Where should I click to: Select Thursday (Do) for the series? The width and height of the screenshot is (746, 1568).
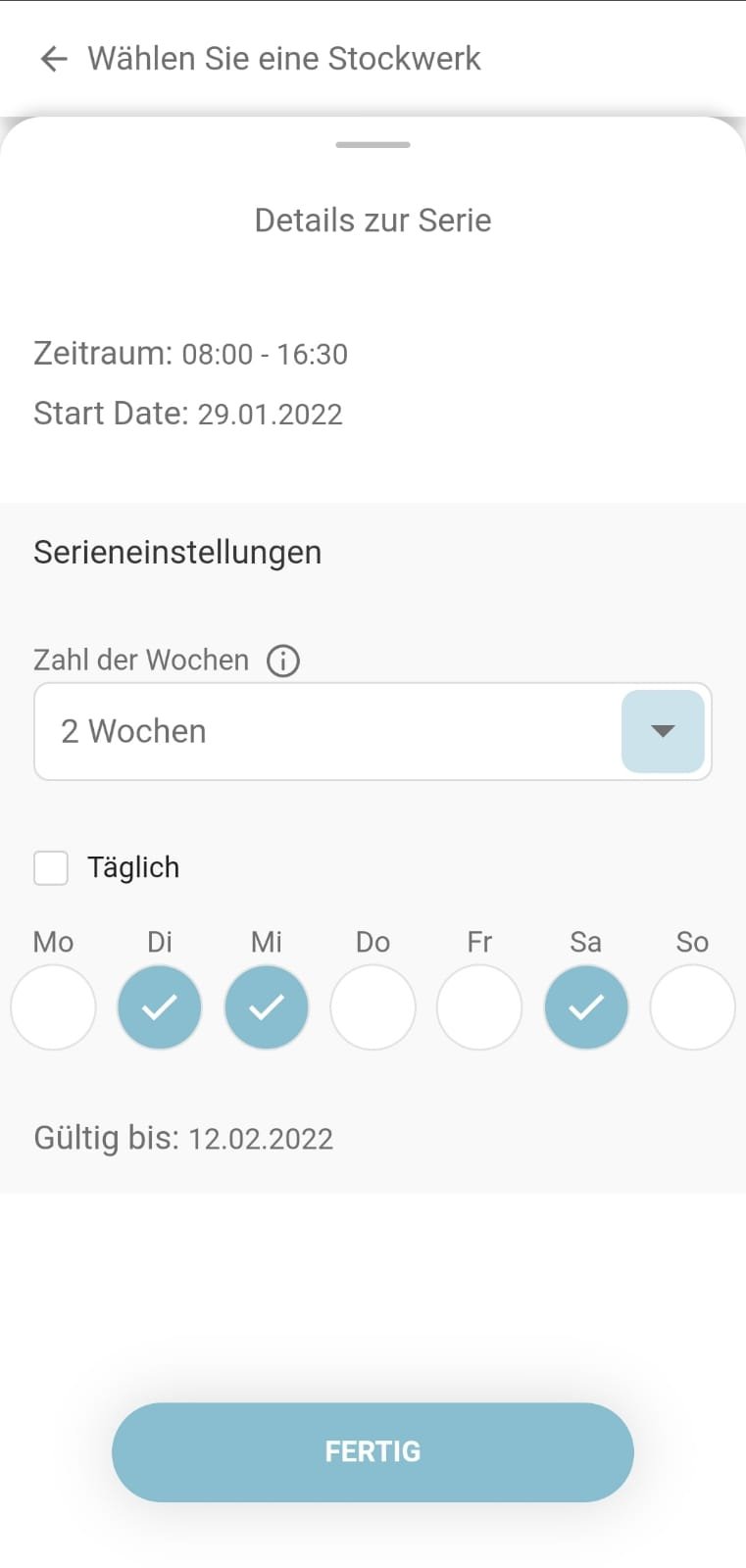coord(373,1007)
